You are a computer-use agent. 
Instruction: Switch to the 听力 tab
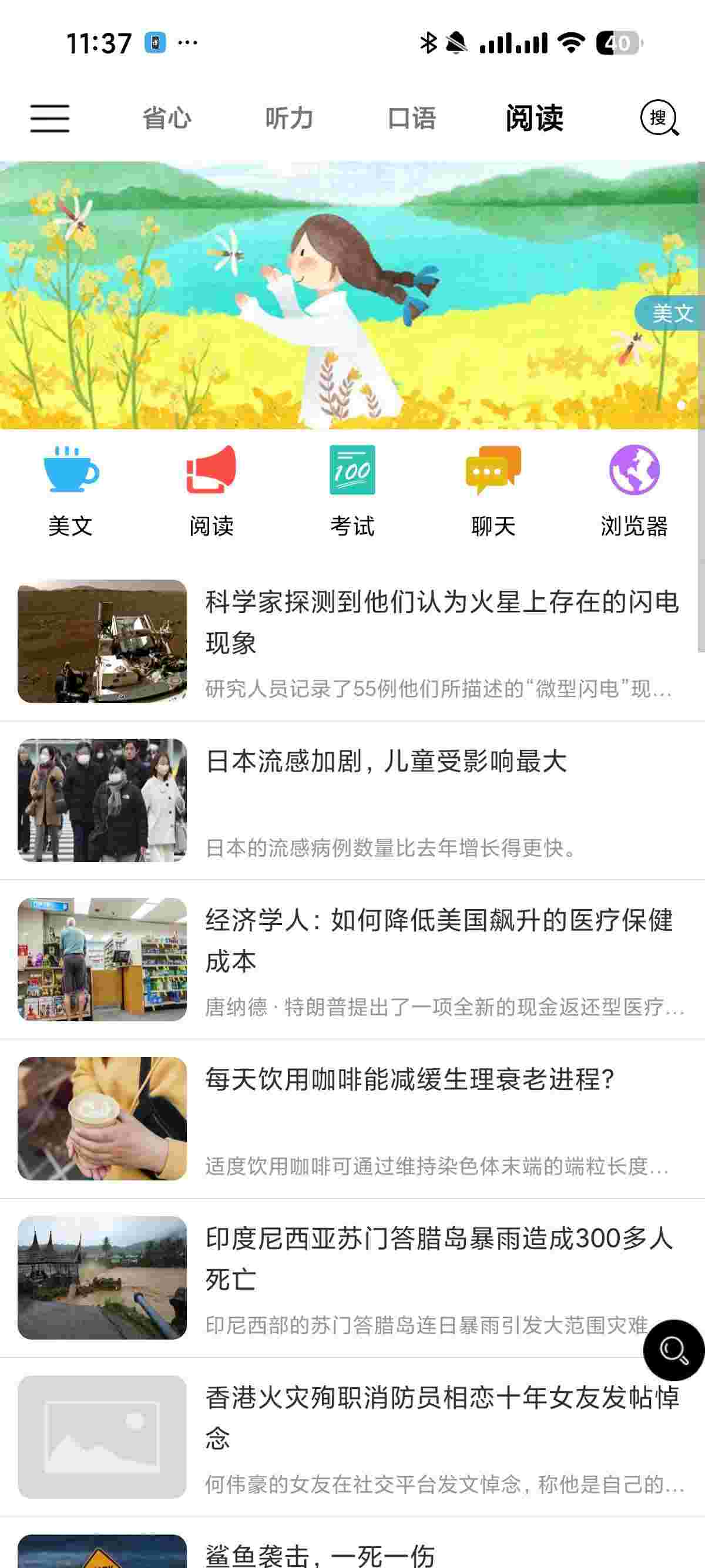[x=289, y=118]
